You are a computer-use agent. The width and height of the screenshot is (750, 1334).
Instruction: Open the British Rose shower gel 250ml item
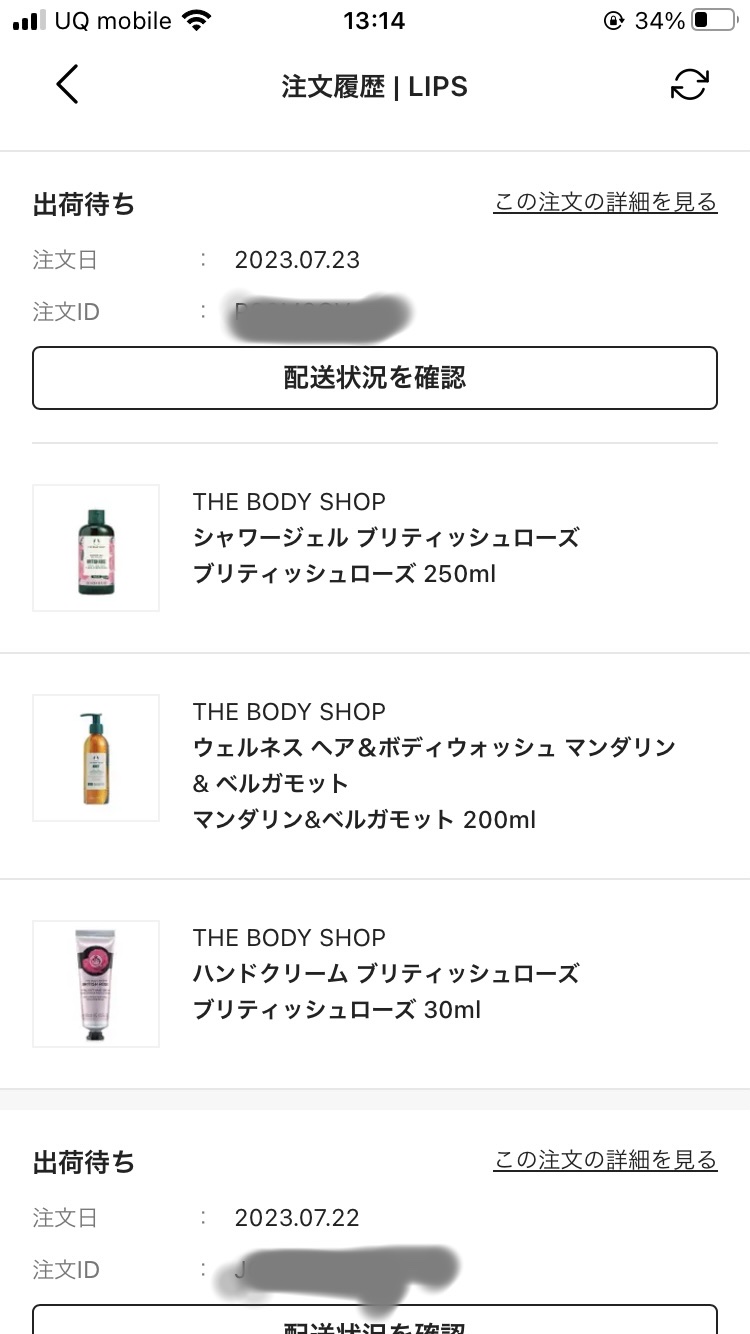(385, 538)
